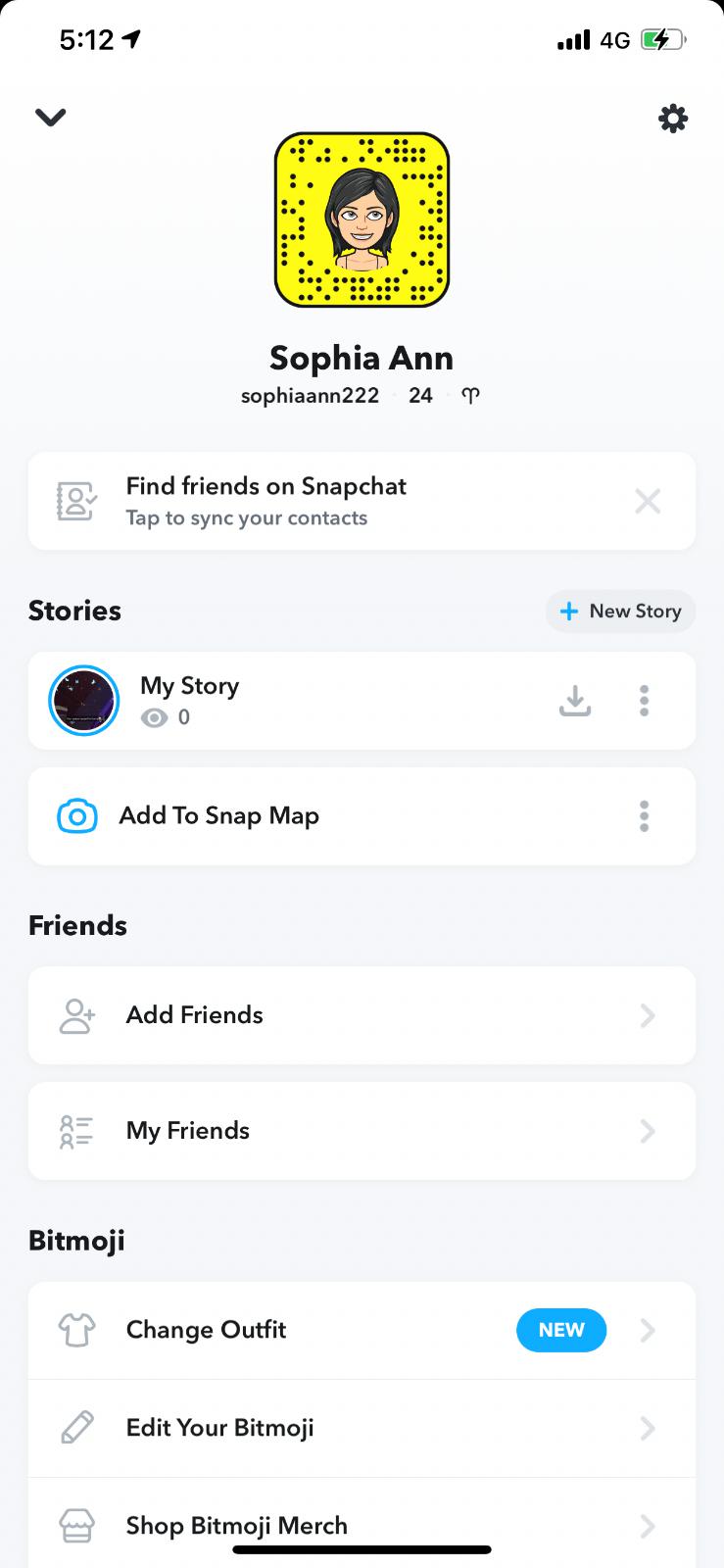Dismiss the Find friends banner
Screen dimensions: 724x1568
[x=648, y=502]
